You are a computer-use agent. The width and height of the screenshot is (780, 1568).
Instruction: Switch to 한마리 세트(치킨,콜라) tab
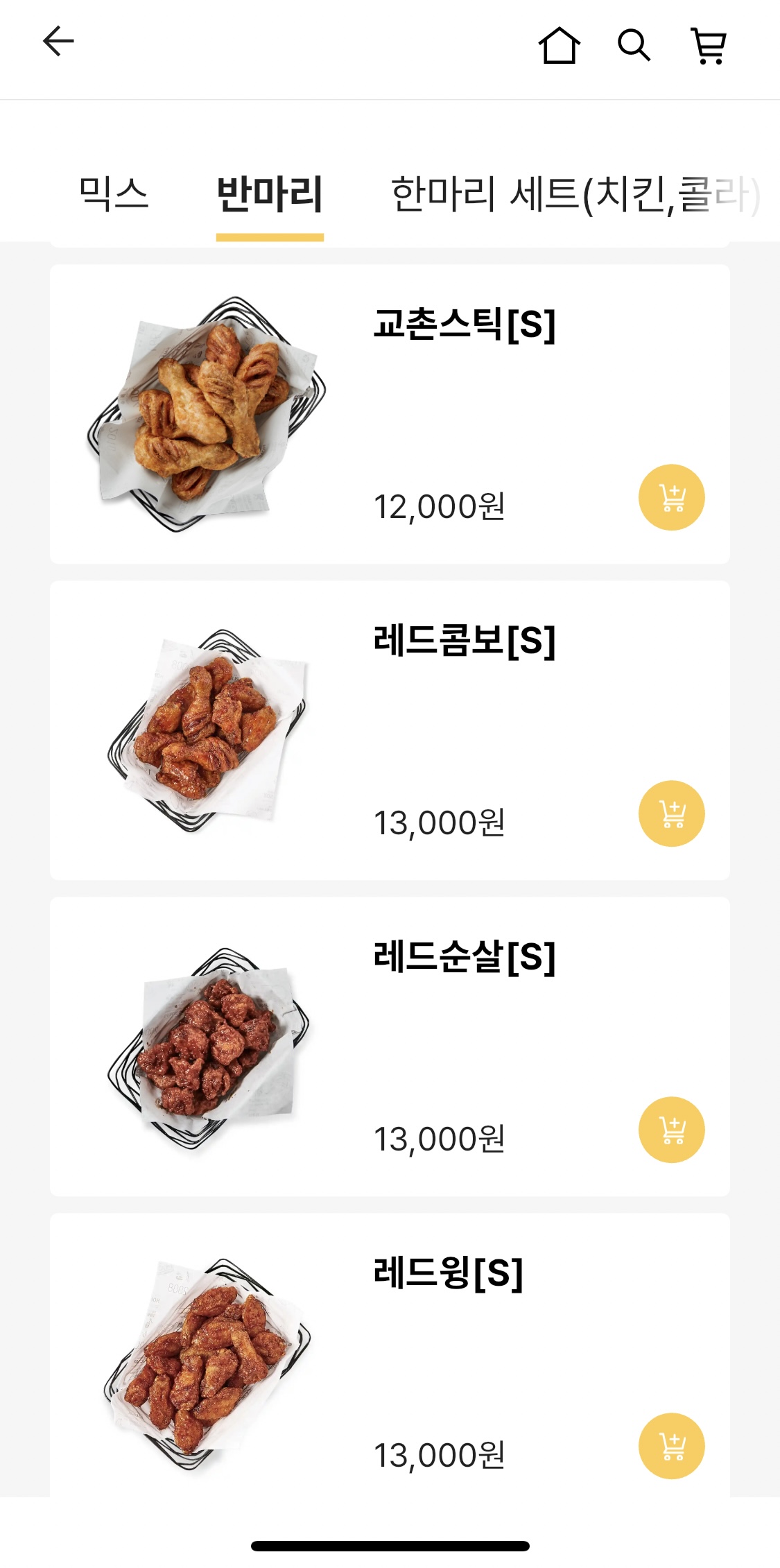[x=575, y=194]
